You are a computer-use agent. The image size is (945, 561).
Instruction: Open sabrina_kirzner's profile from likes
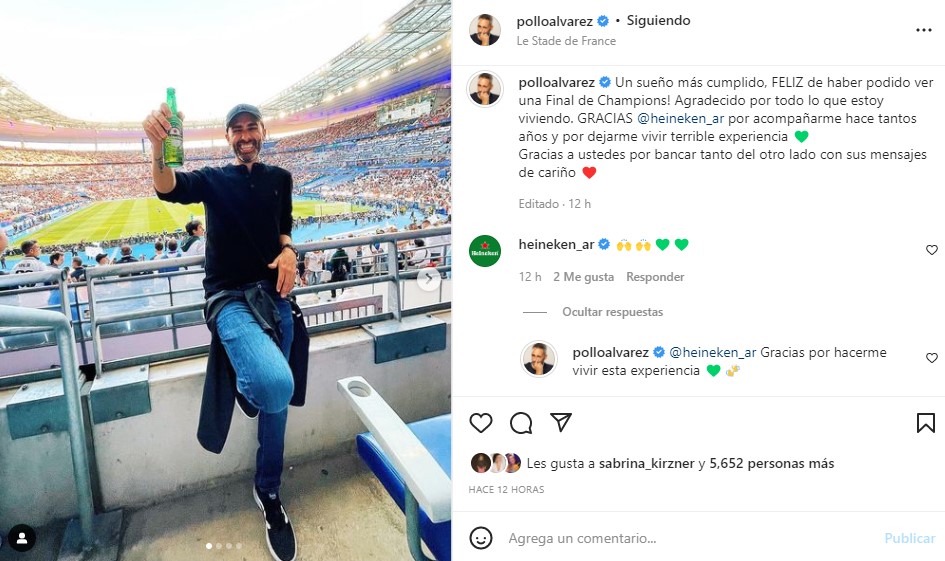point(647,464)
